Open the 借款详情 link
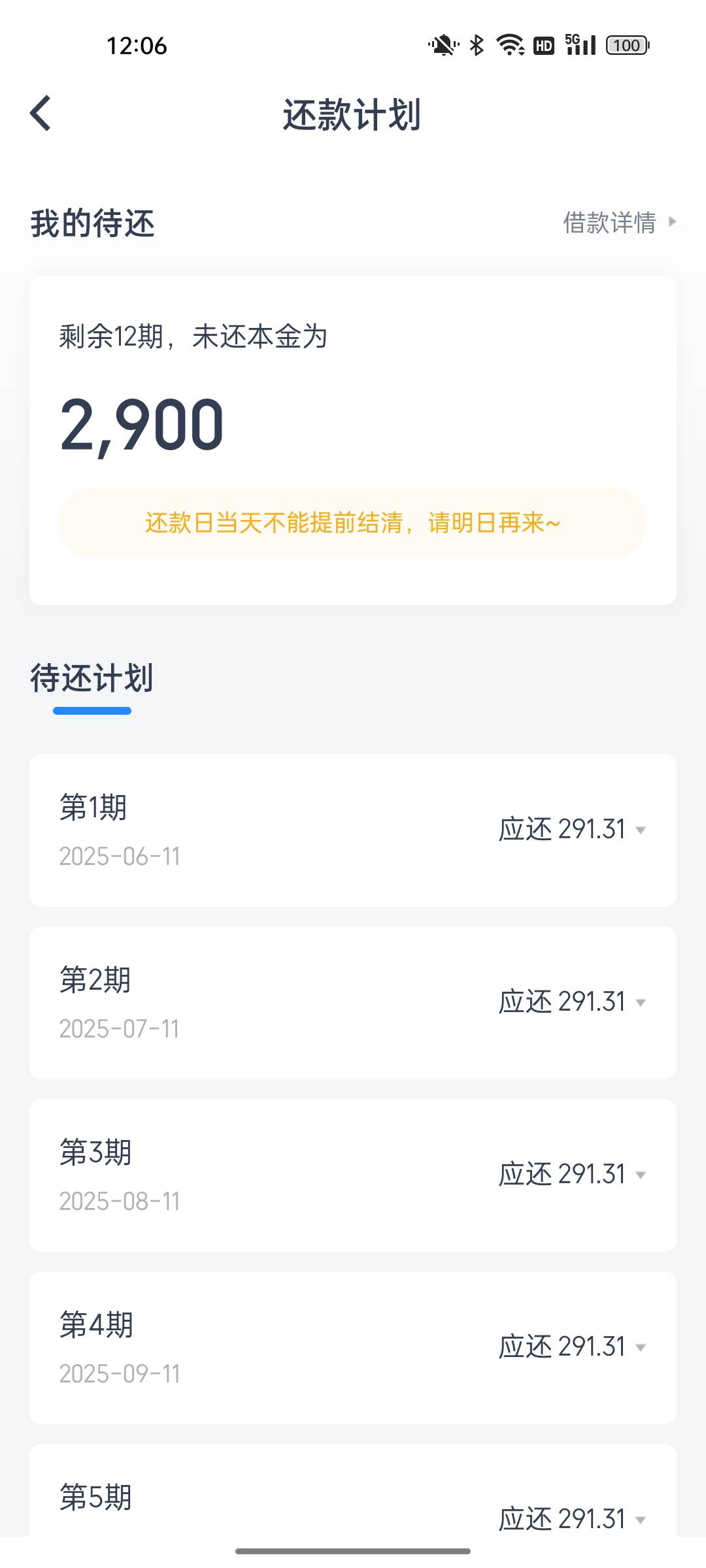Screen dimensions: 706x1568 (x=620, y=222)
